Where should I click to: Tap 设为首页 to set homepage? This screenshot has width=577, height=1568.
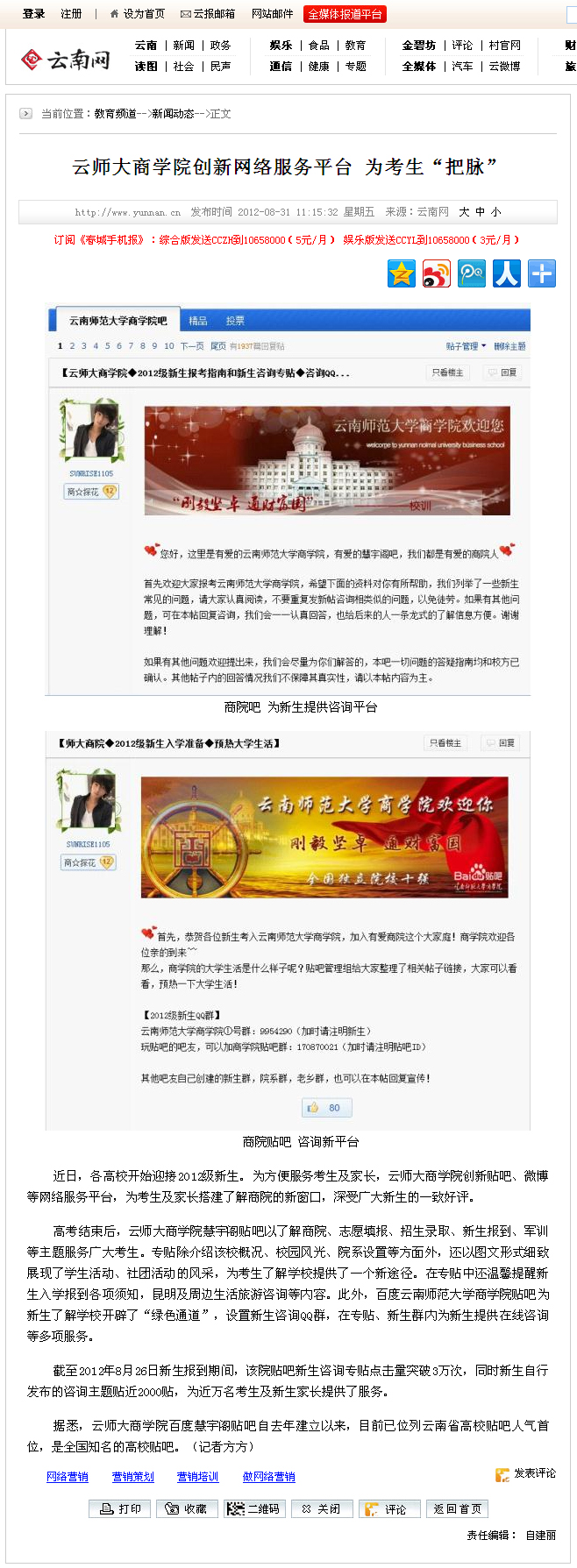tap(138, 14)
